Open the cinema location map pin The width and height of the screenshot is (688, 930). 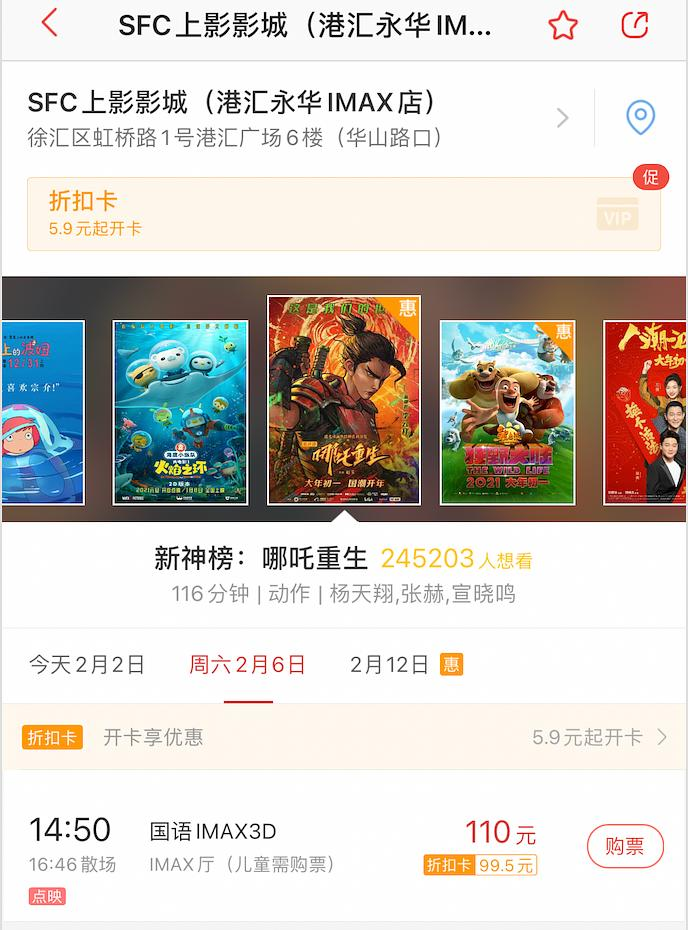640,117
